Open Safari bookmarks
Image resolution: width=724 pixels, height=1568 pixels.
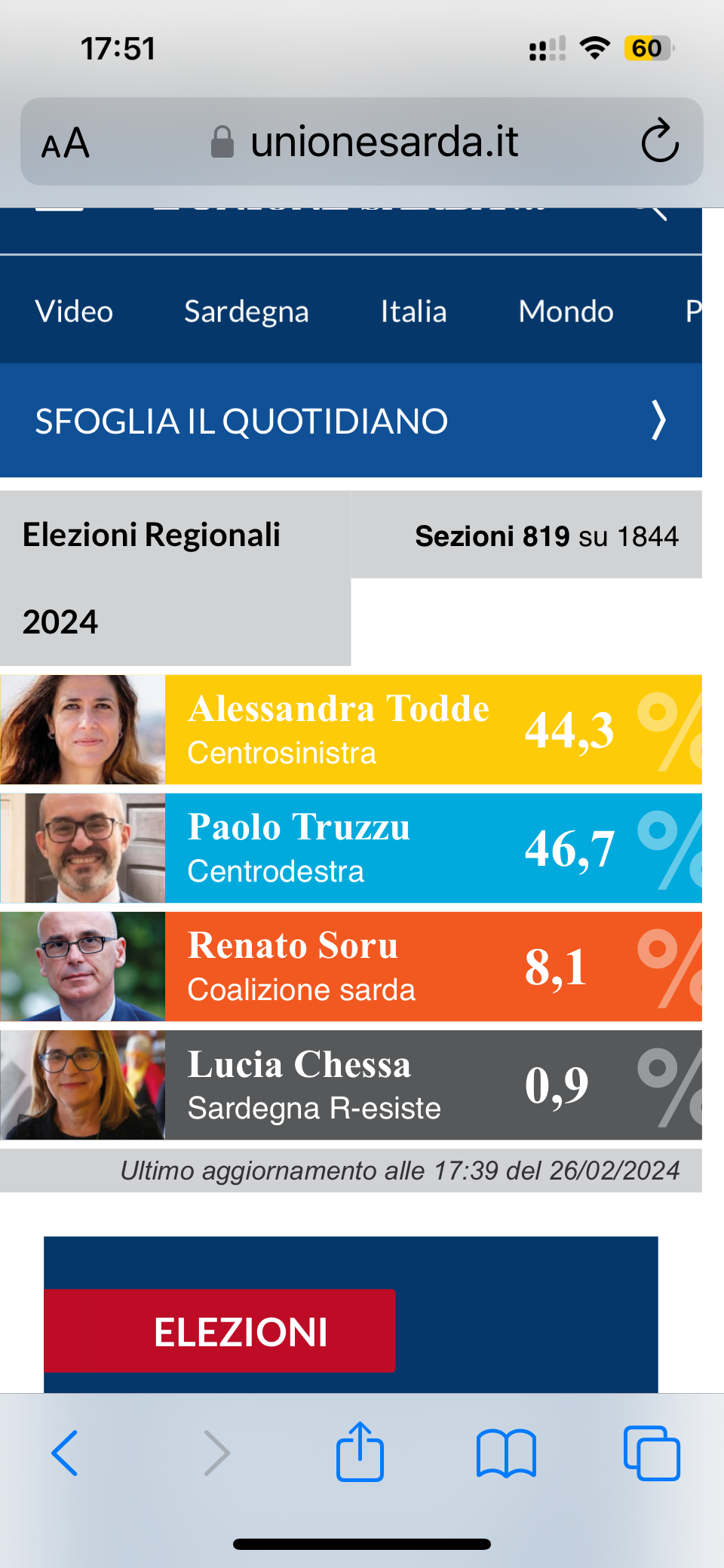pyautogui.click(x=506, y=1453)
